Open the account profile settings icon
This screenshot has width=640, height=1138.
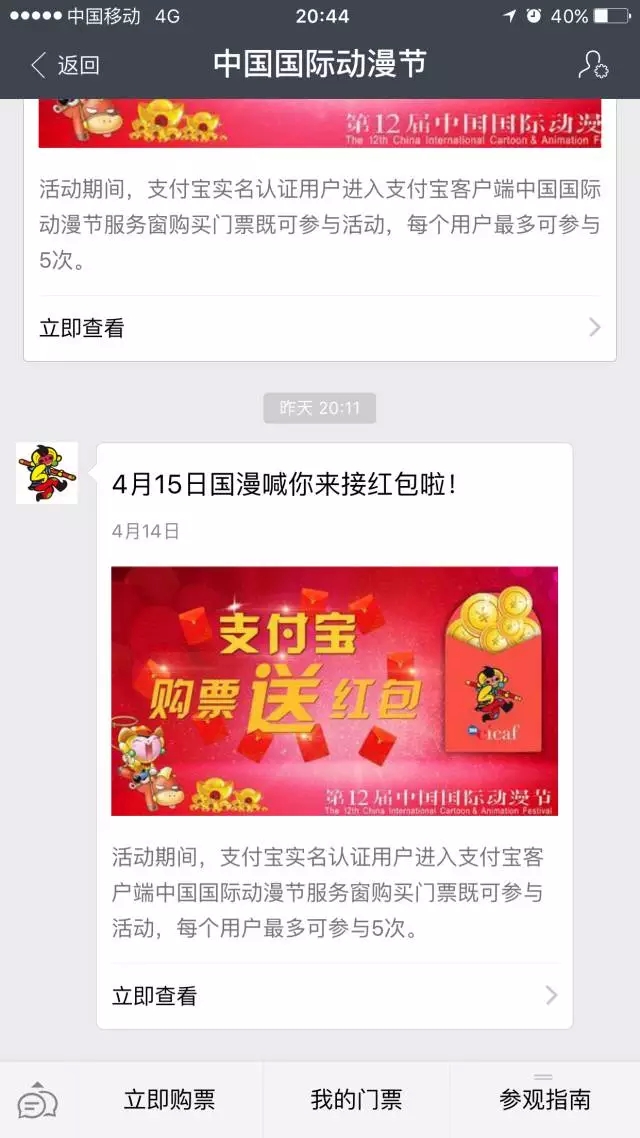tap(592, 65)
